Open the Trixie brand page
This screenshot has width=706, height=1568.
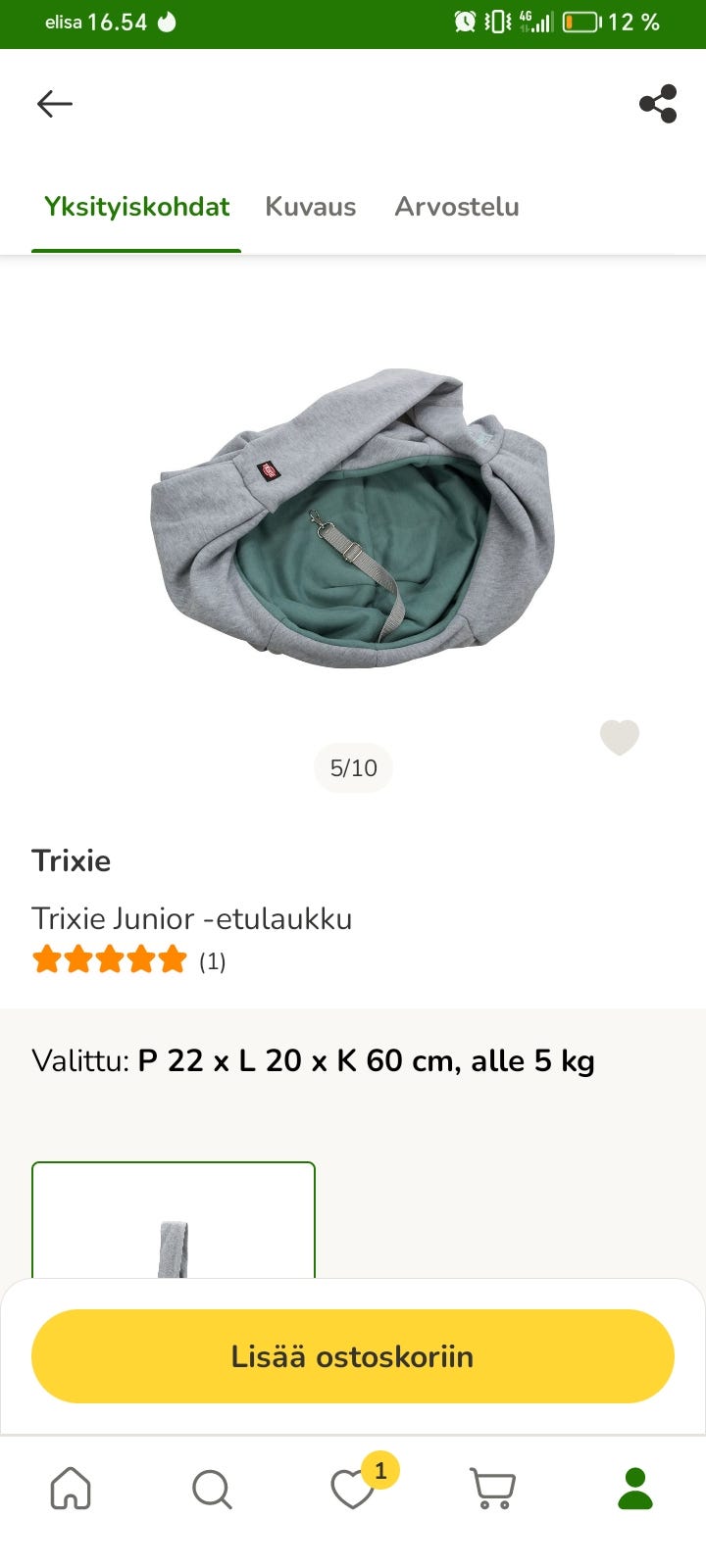71,860
